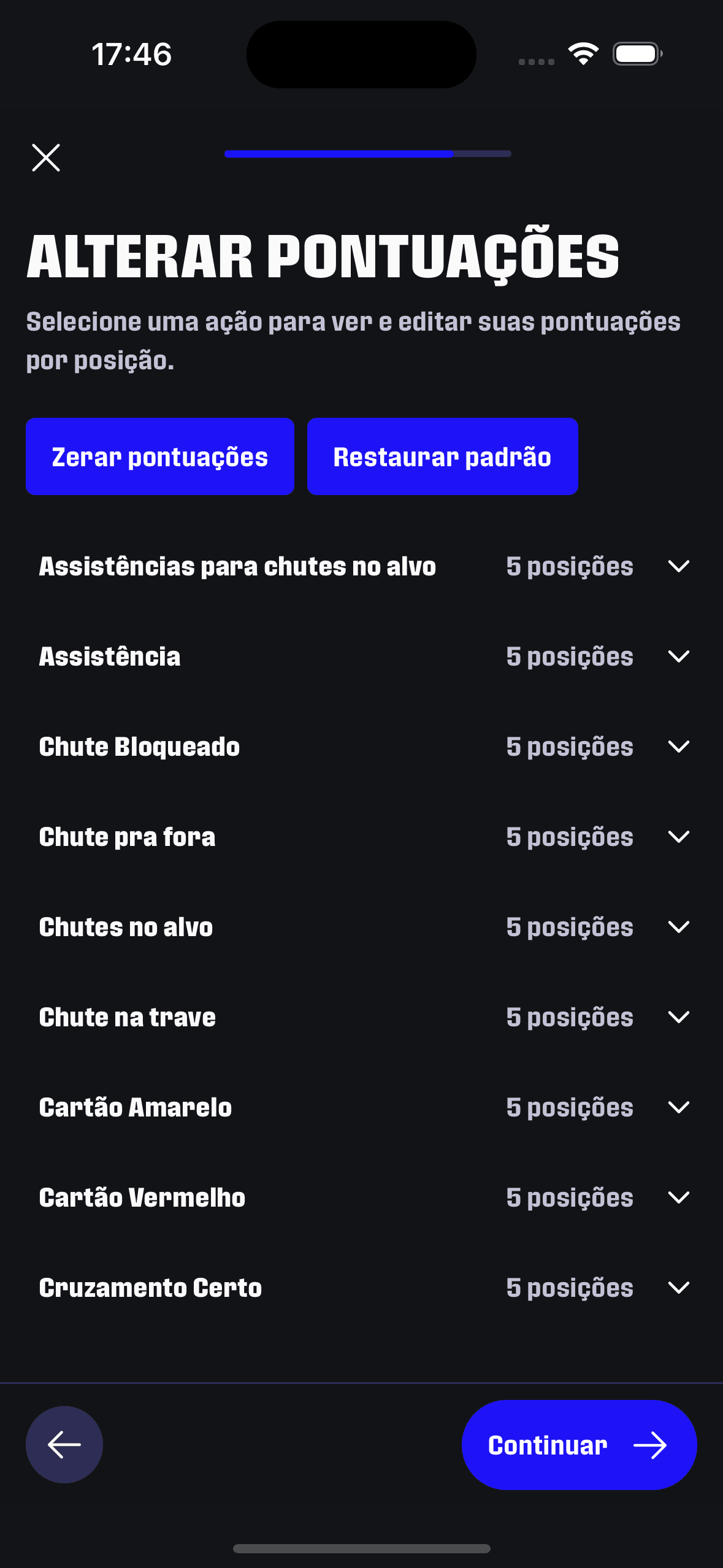Click the back arrow button
Image resolution: width=723 pixels, height=1568 pixels.
click(x=64, y=1445)
